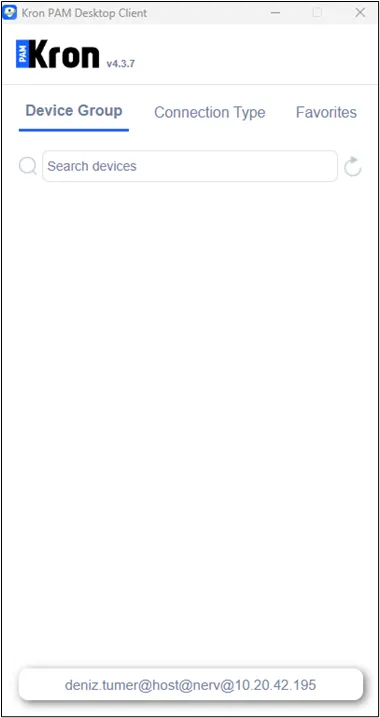
Task: Tap the magnifier search icon
Action: (28, 166)
